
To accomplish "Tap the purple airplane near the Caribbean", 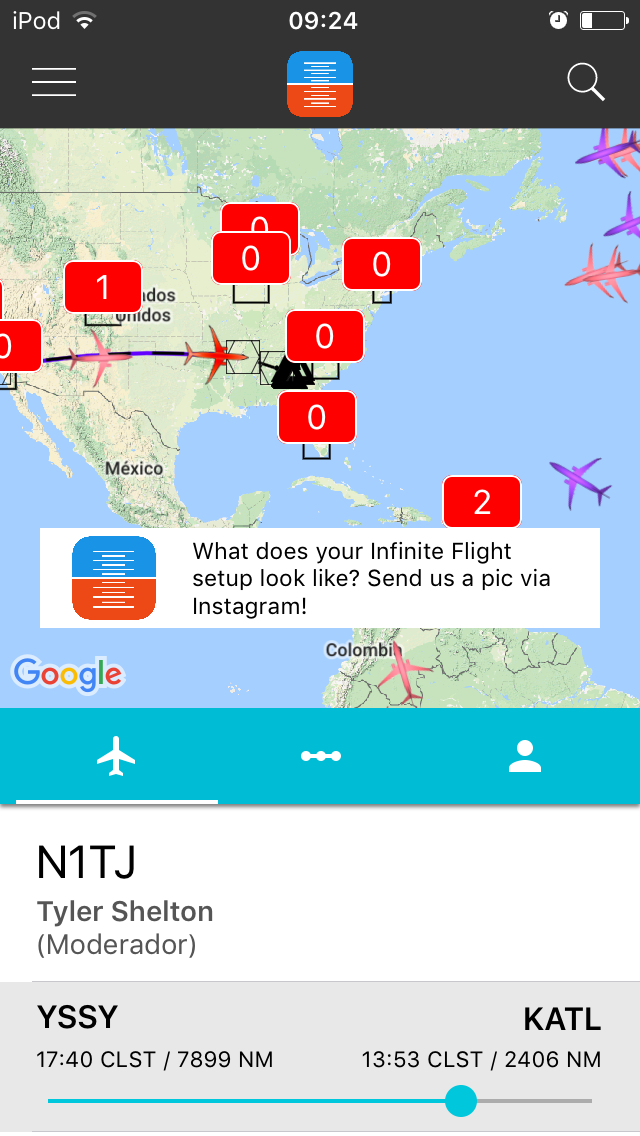I will pyautogui.click(x=580, y=481).
